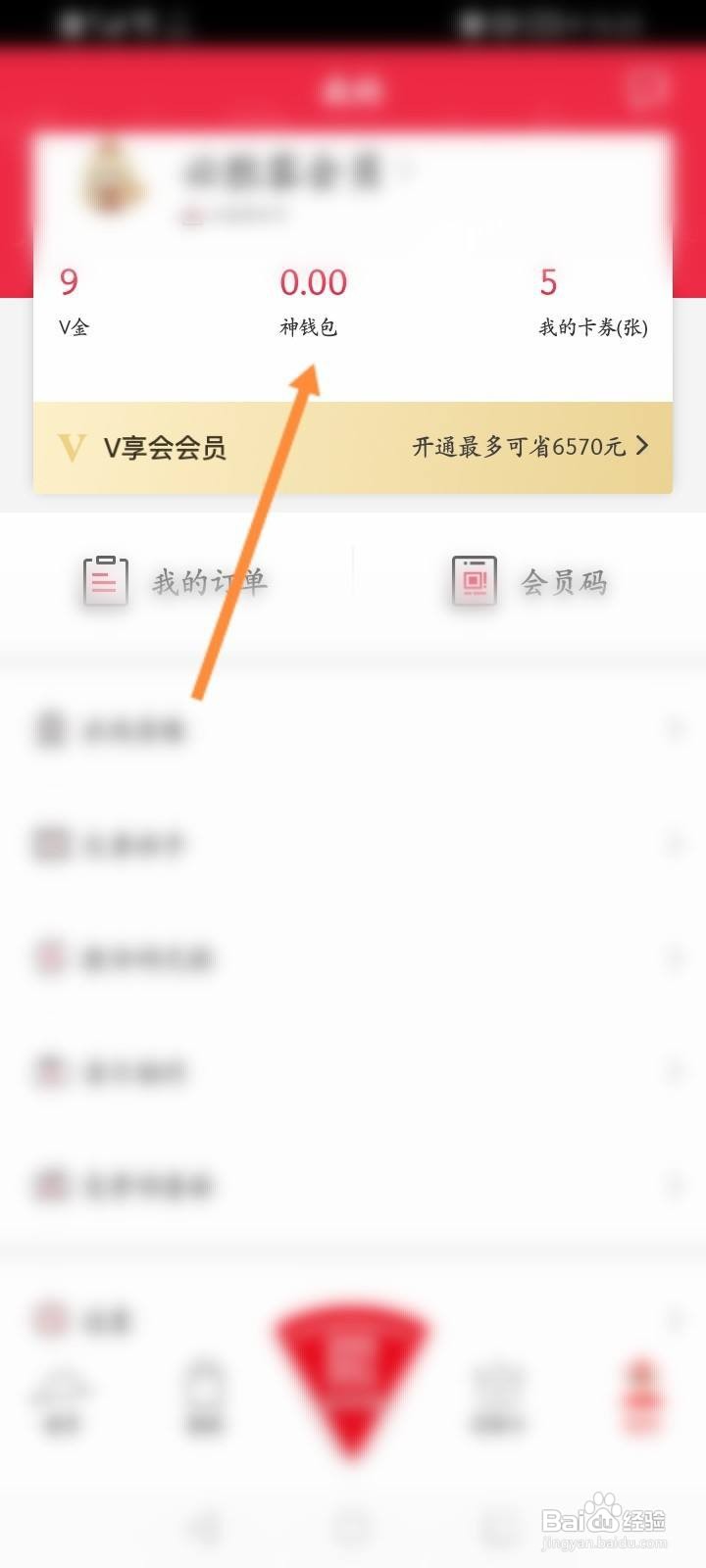Click the icon beside the second list row
Image resolution: width=706 pixels, height=1568 pixels.
coord(49,845)
